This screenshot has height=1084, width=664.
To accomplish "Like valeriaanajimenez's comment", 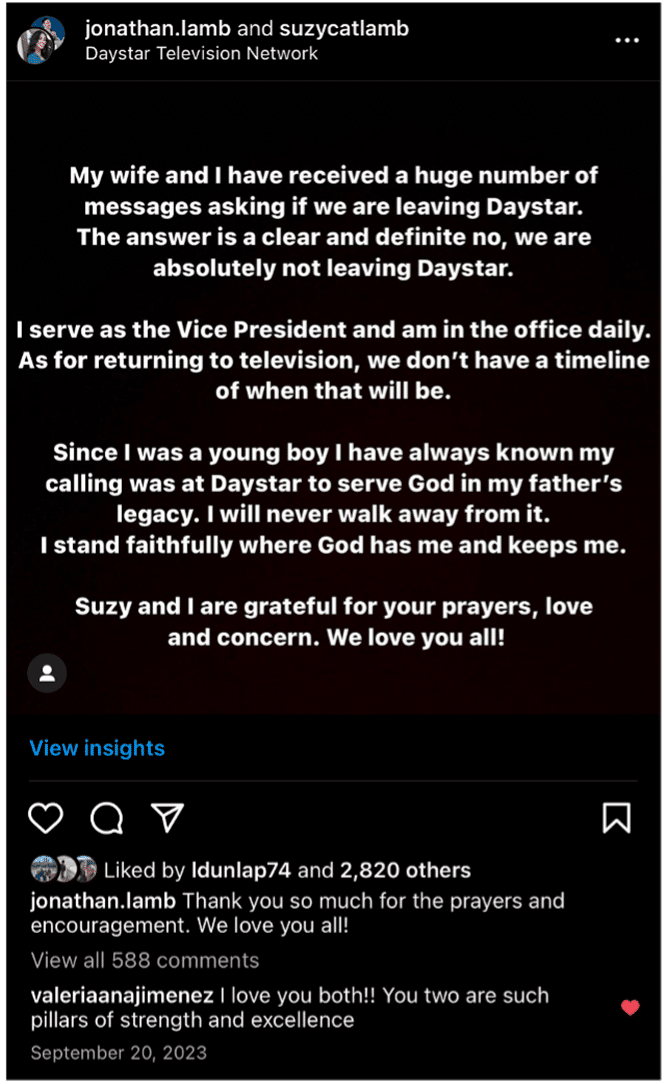I will tap(630, 1008).
